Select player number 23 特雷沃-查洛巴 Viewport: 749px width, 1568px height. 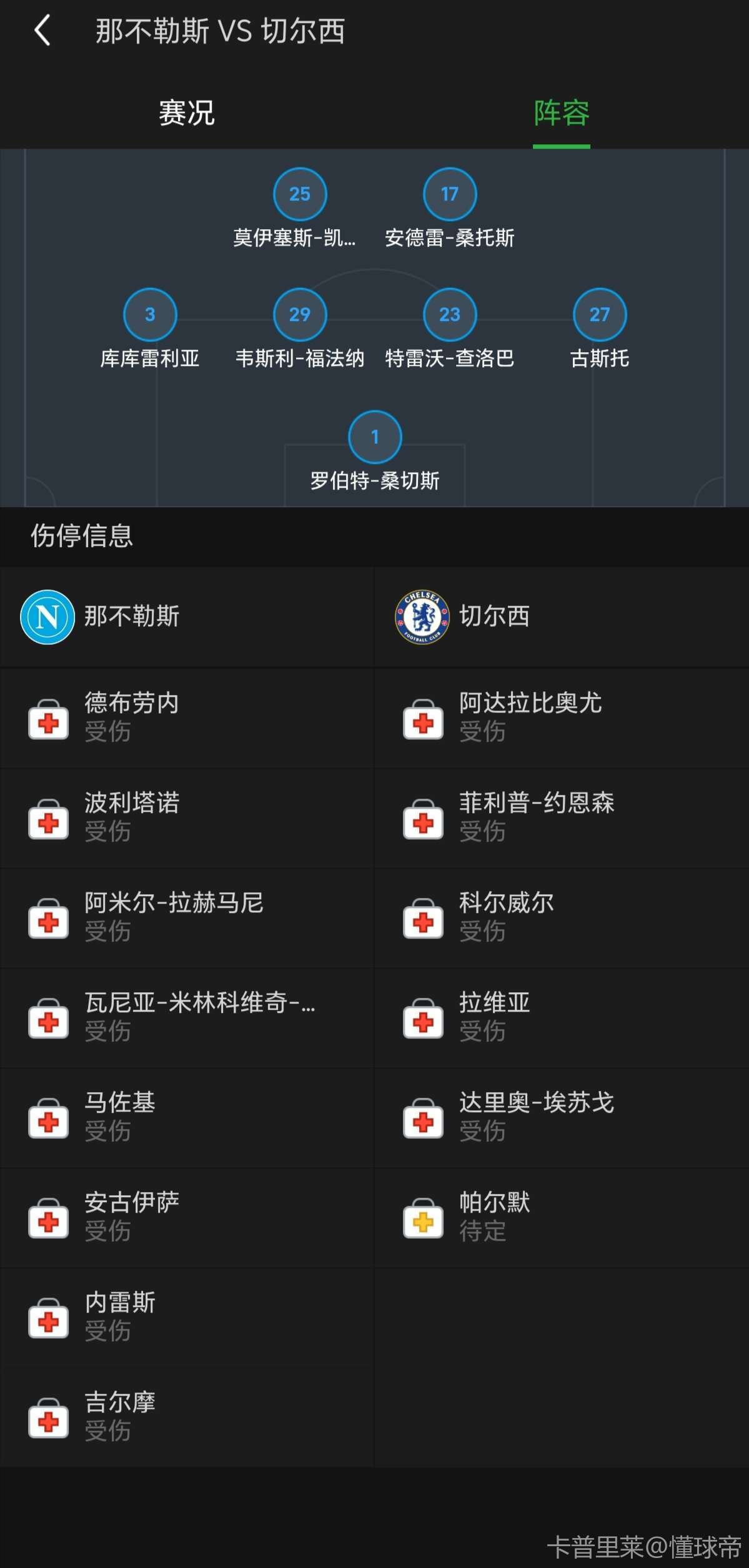point(450,315)
